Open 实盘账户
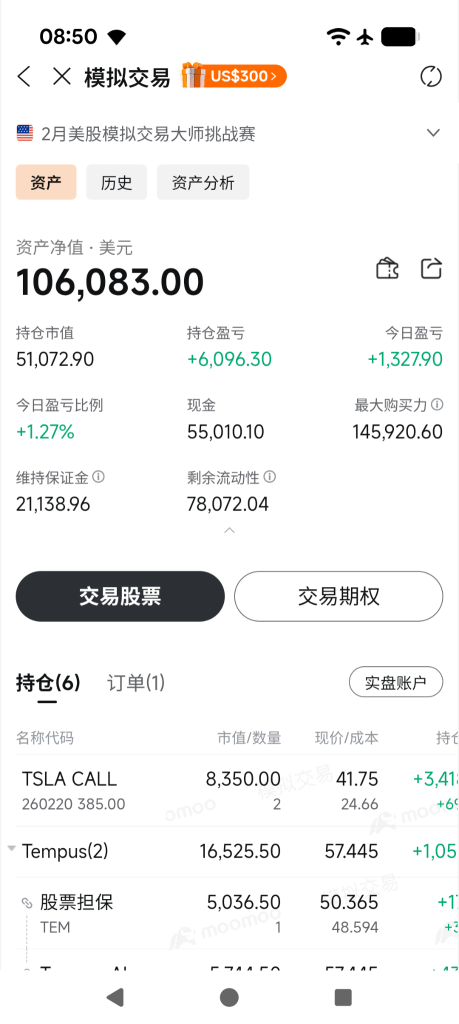Viewport: 459px width, 1024px height. [x=396, y=682]
